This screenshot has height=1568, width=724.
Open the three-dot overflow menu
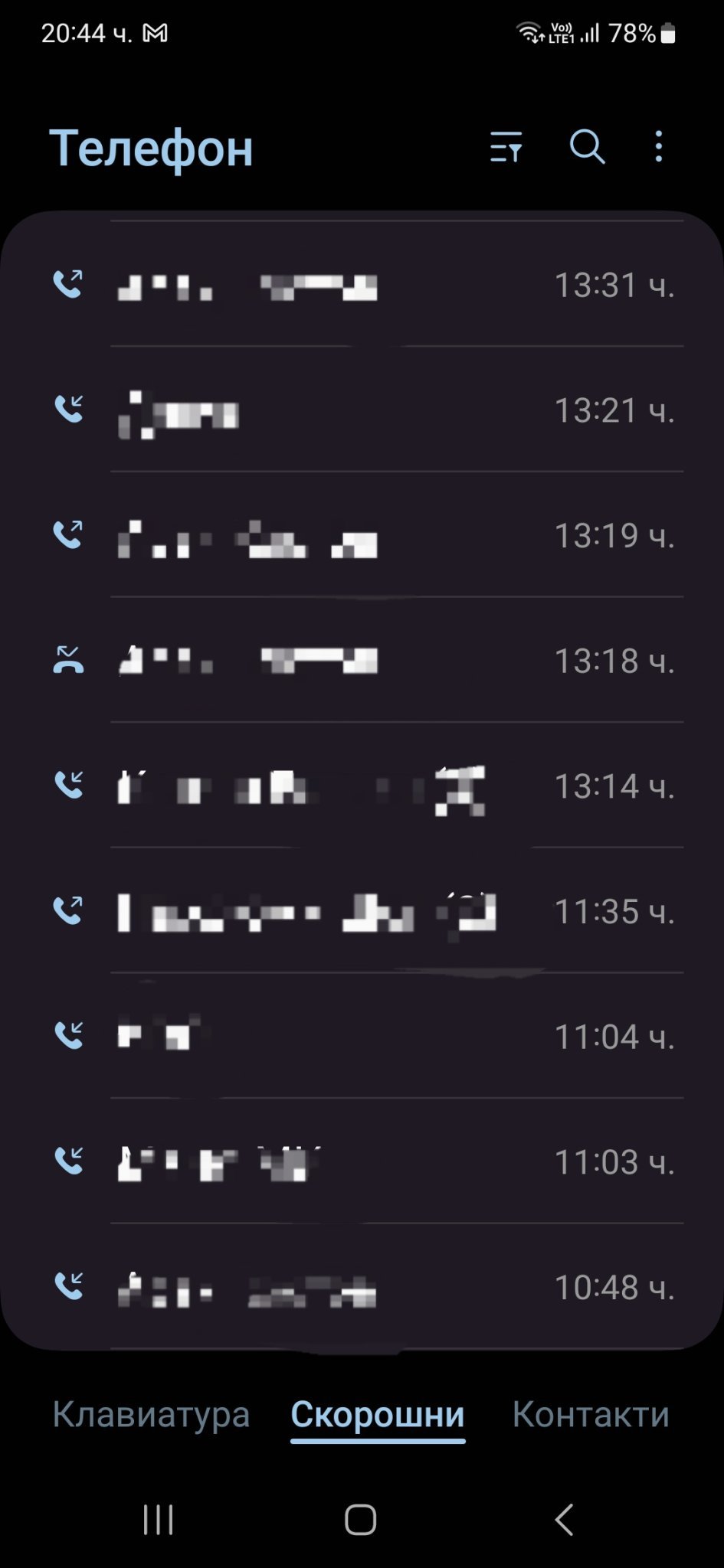(658, 146)
